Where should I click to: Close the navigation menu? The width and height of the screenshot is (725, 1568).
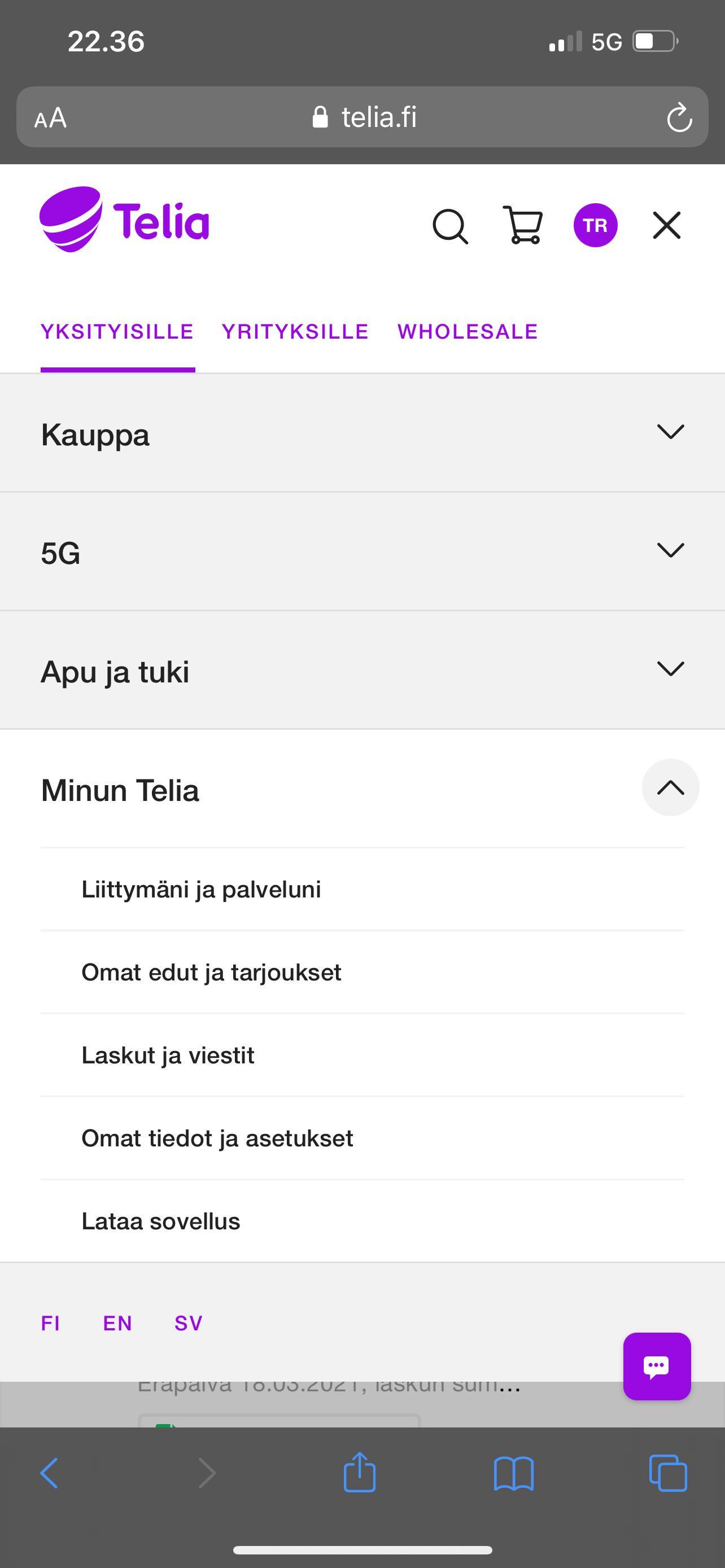[667, 225]
